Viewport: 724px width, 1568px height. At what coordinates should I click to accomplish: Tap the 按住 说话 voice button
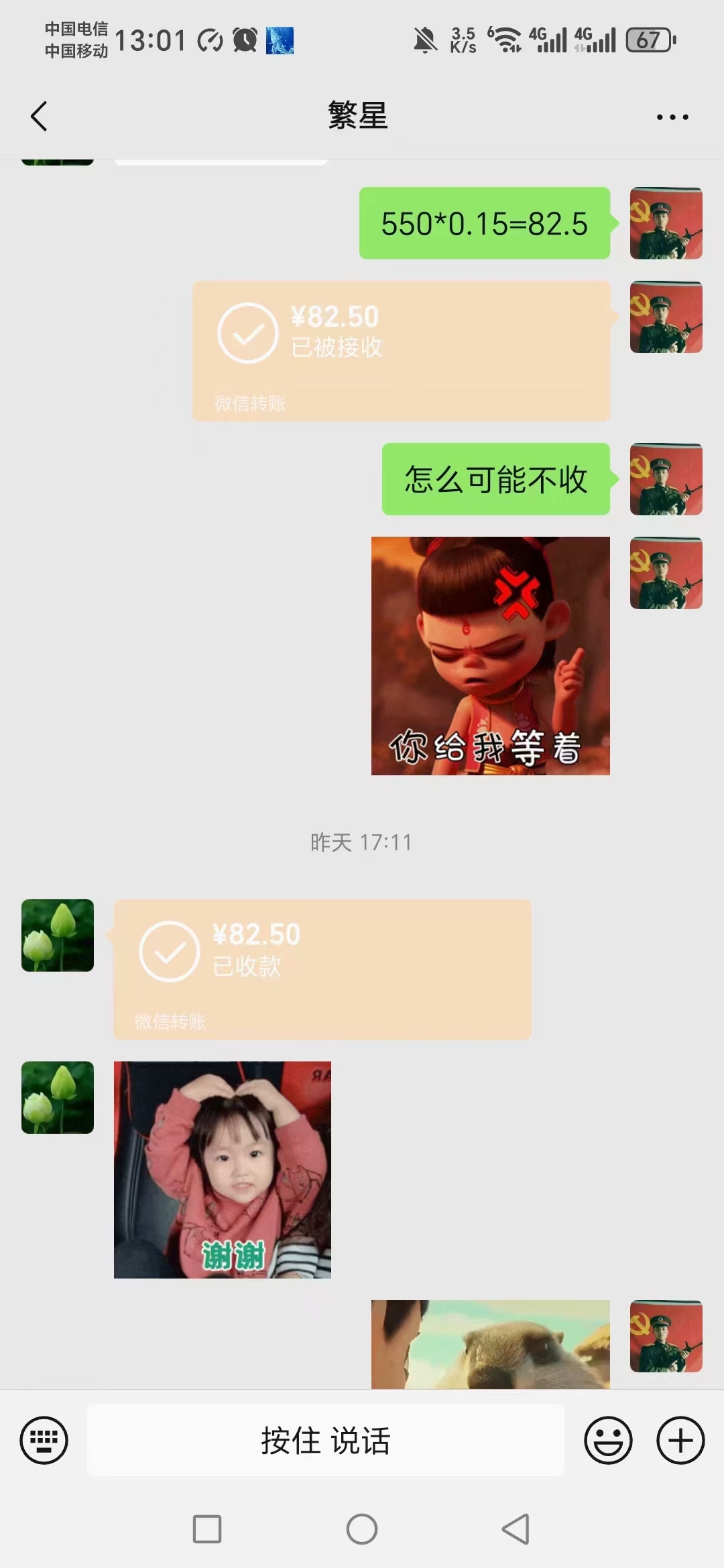coord(326,1440)
